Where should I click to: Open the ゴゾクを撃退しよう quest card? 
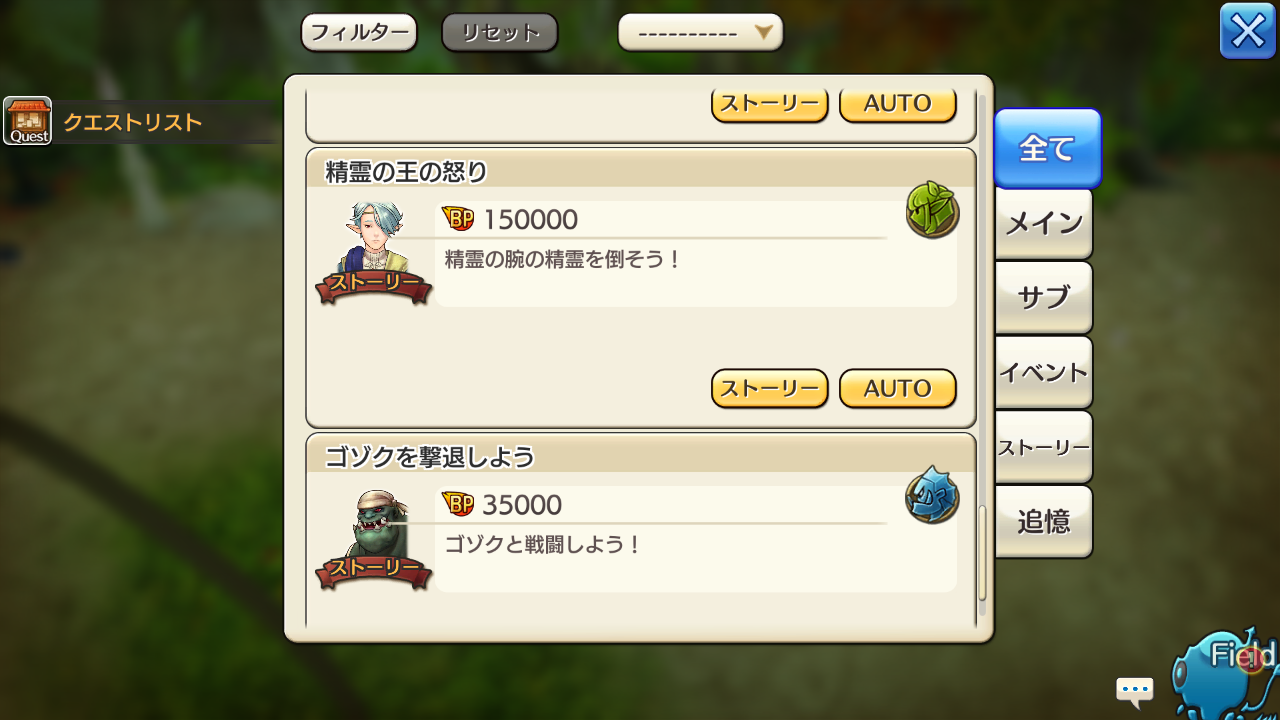[x=640, y=530]
